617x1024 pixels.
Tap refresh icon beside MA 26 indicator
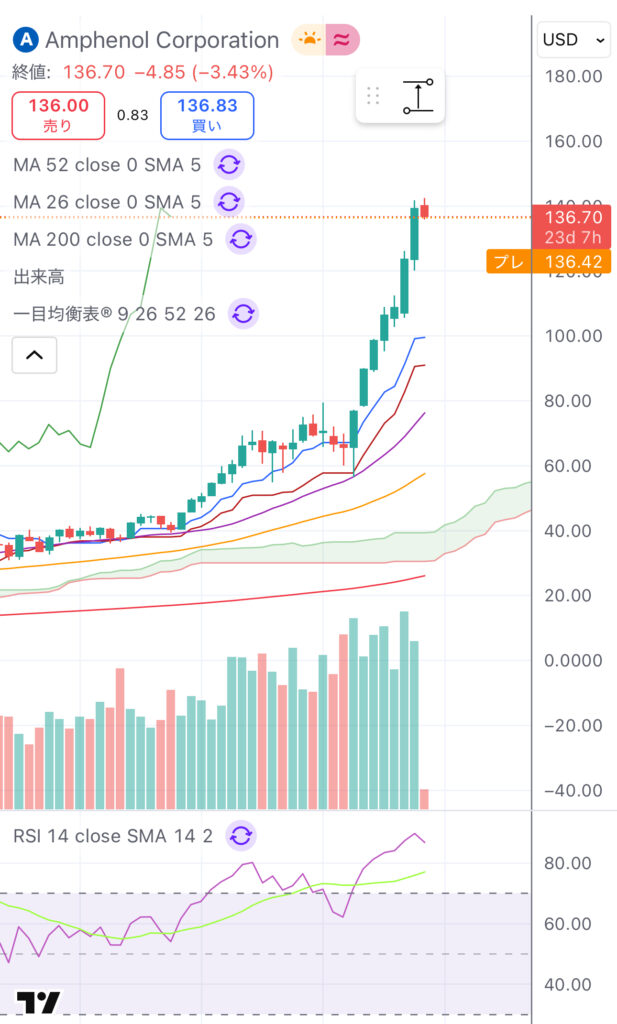pyautogui.click(x=229, y=202)
